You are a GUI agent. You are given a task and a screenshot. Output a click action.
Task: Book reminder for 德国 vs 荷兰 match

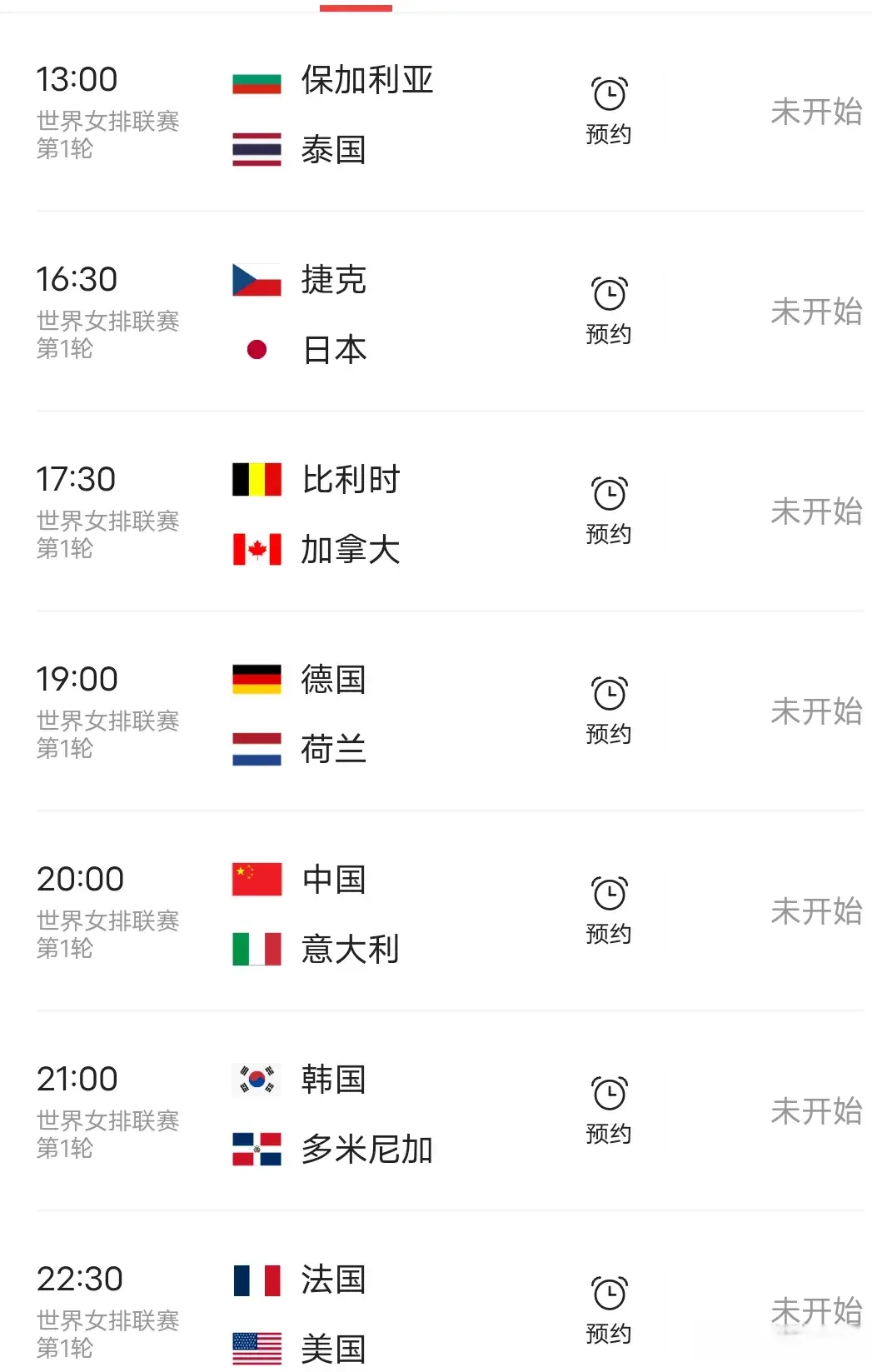tap(609, 710)
